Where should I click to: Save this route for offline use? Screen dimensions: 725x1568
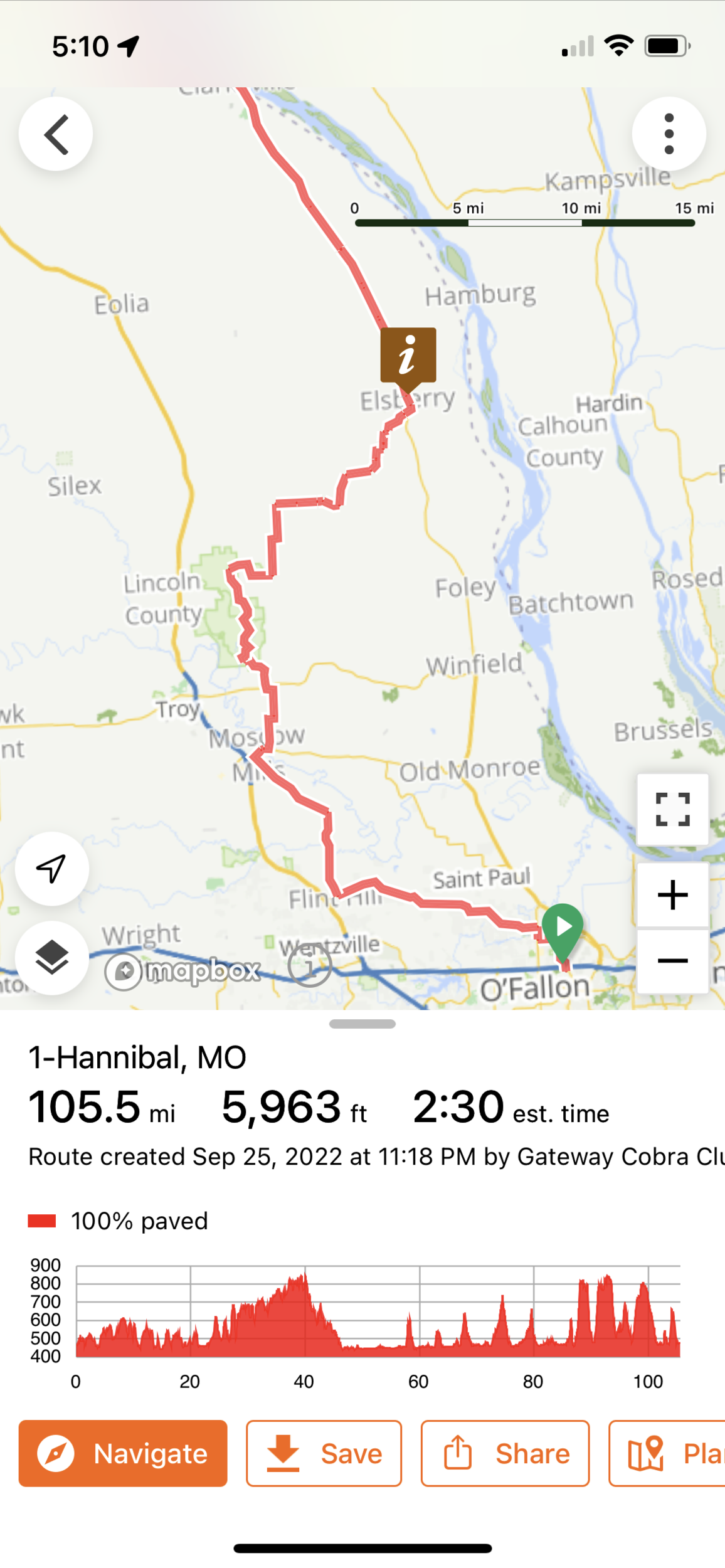click(x=324, y=1453)
